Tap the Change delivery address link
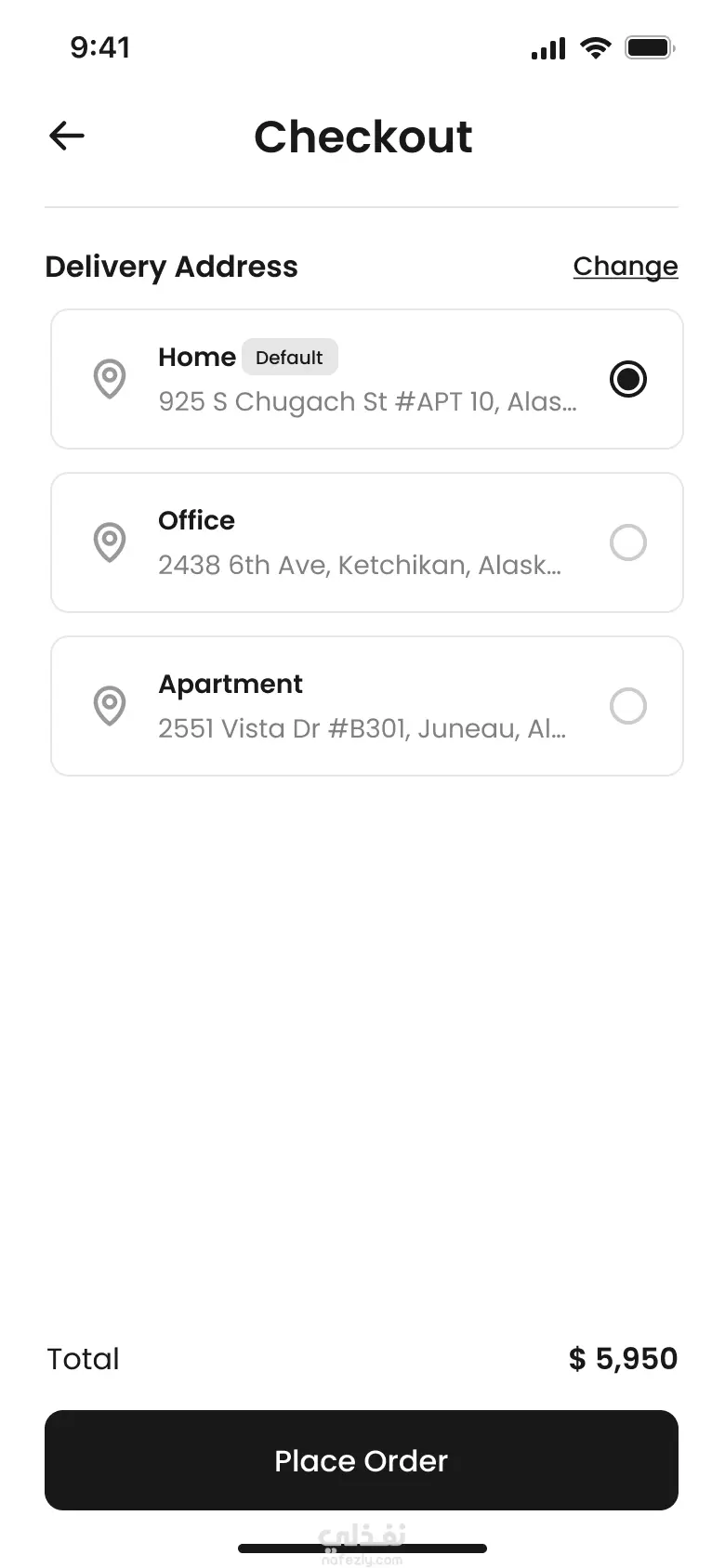 tap(625, 267)
